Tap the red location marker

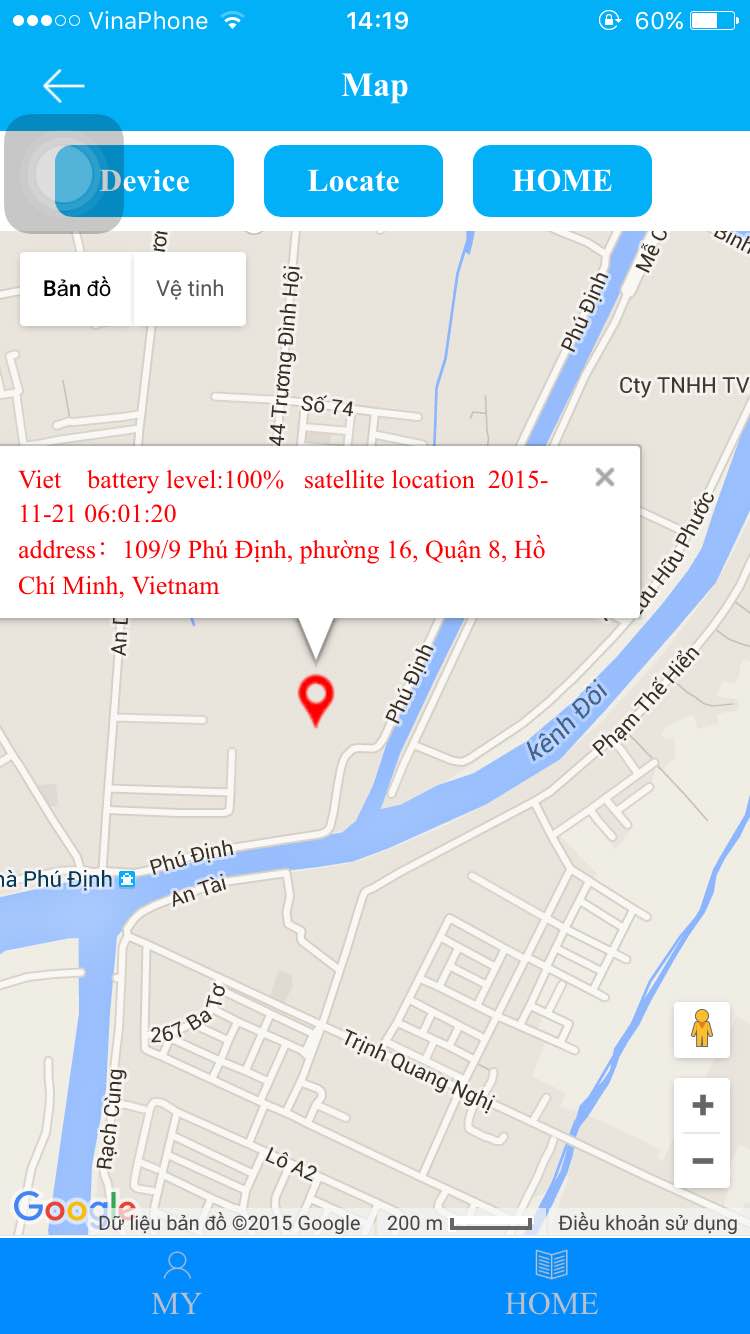316,697
